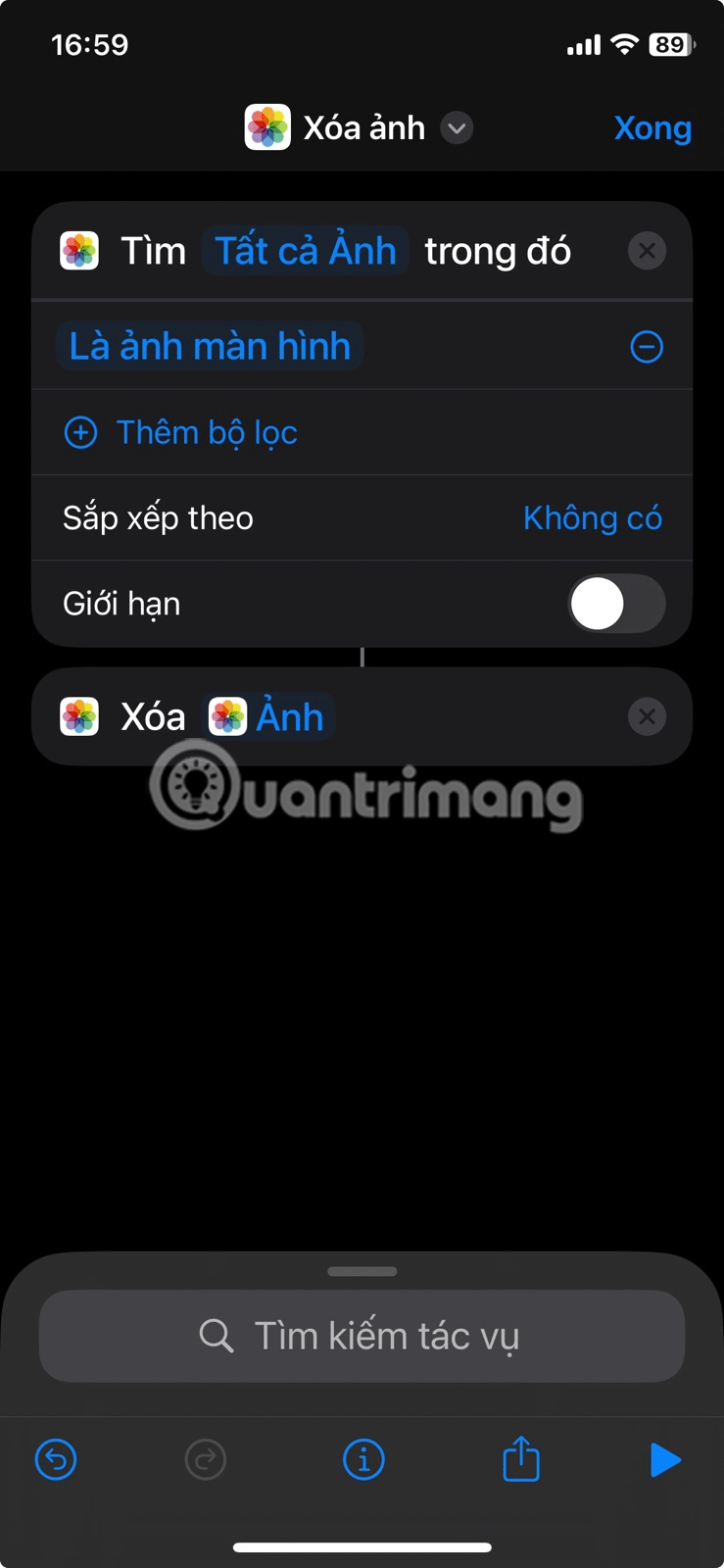Edit the Là ảnh màn hình filter
The width and height of the screenshot is (724, 1568).
[211, 346]
